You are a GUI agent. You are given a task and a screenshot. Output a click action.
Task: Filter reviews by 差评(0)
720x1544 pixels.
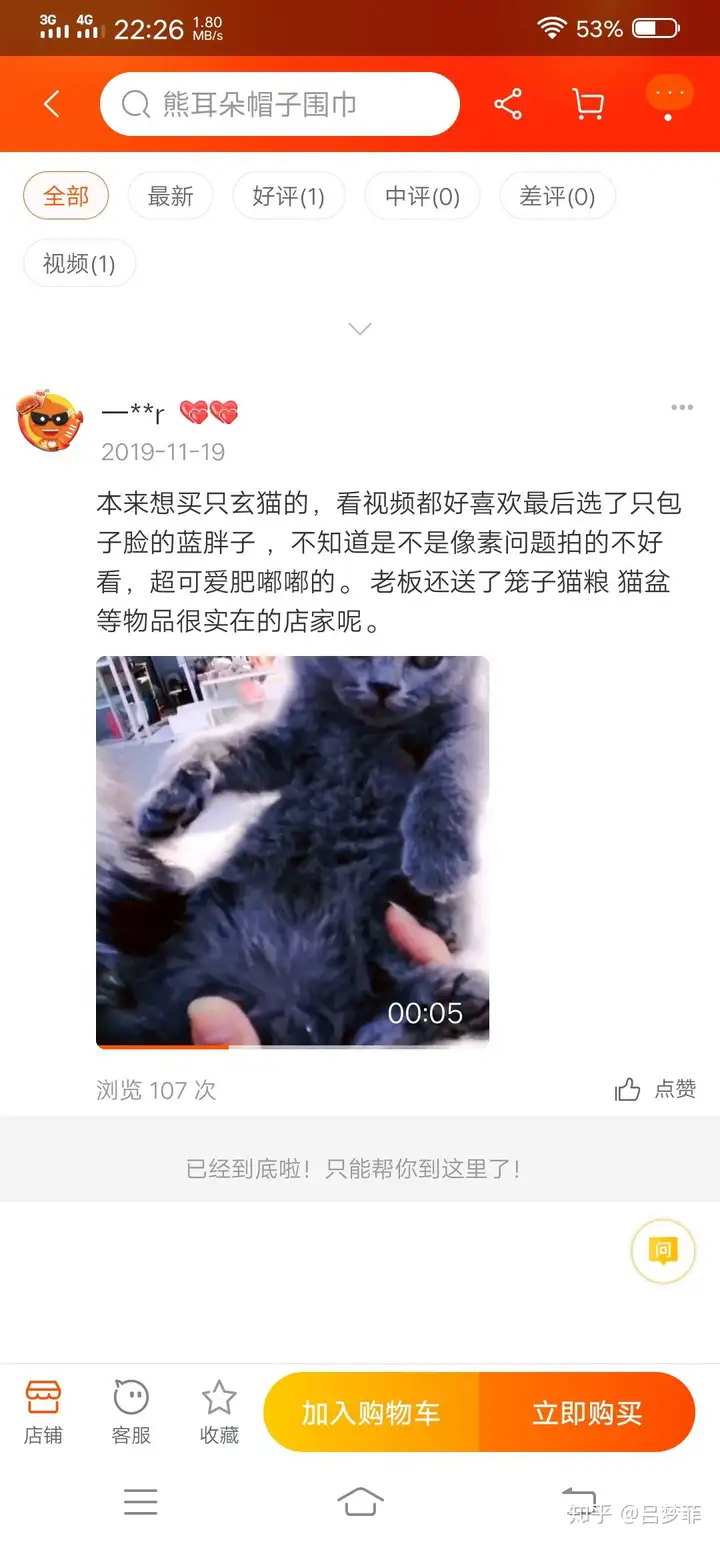click(x=557, y=196)
